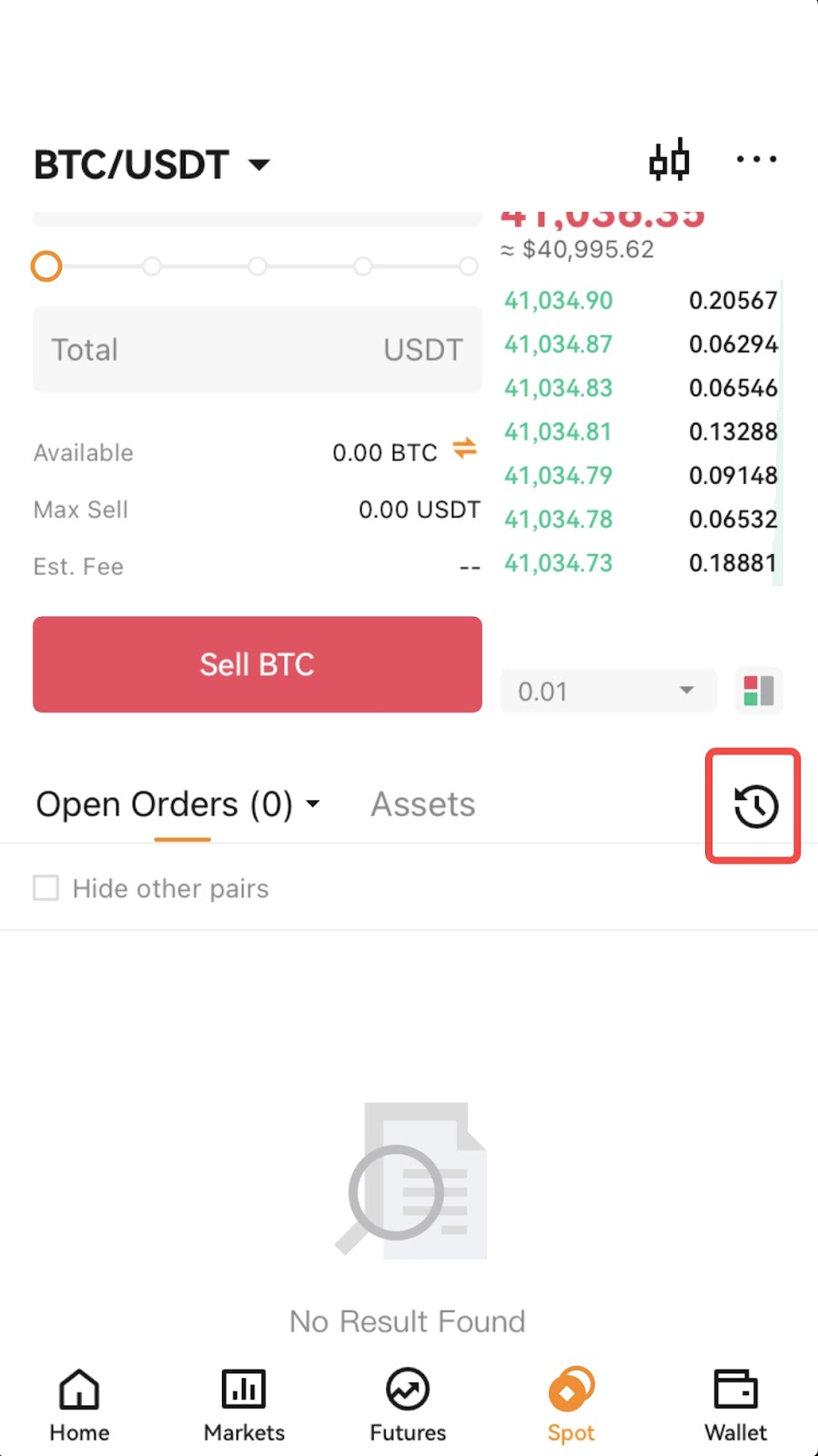Open the Futures tab
Screen dimensions: 818x1456
(x=408, y=1405)
